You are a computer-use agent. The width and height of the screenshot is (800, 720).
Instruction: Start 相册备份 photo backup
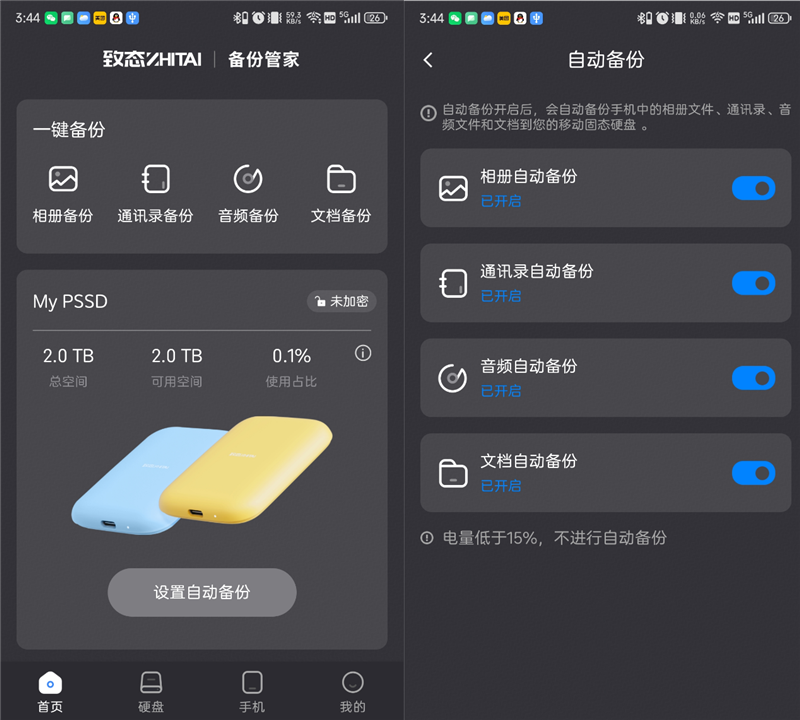(63, 194)
